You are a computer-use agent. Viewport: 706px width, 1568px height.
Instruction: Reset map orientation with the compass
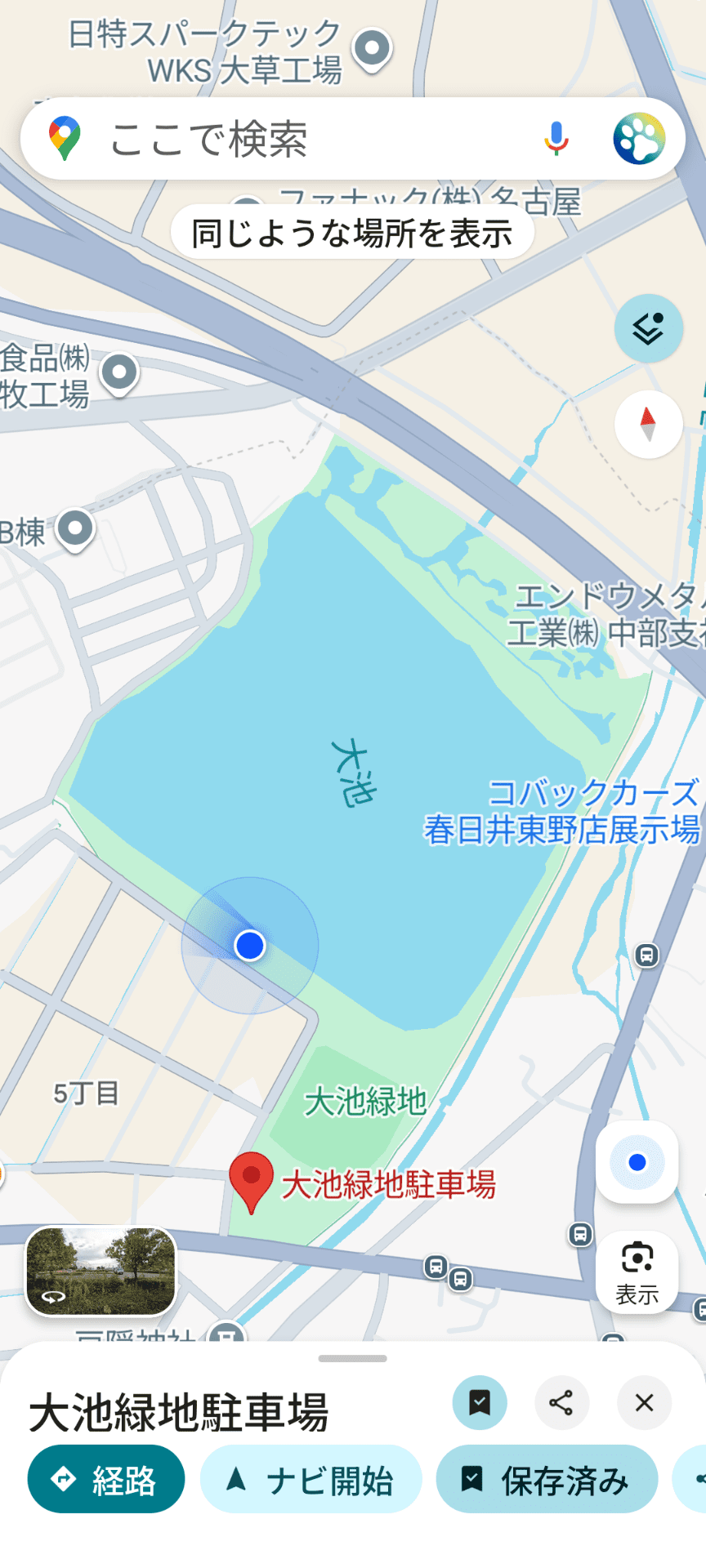(648, 424)
